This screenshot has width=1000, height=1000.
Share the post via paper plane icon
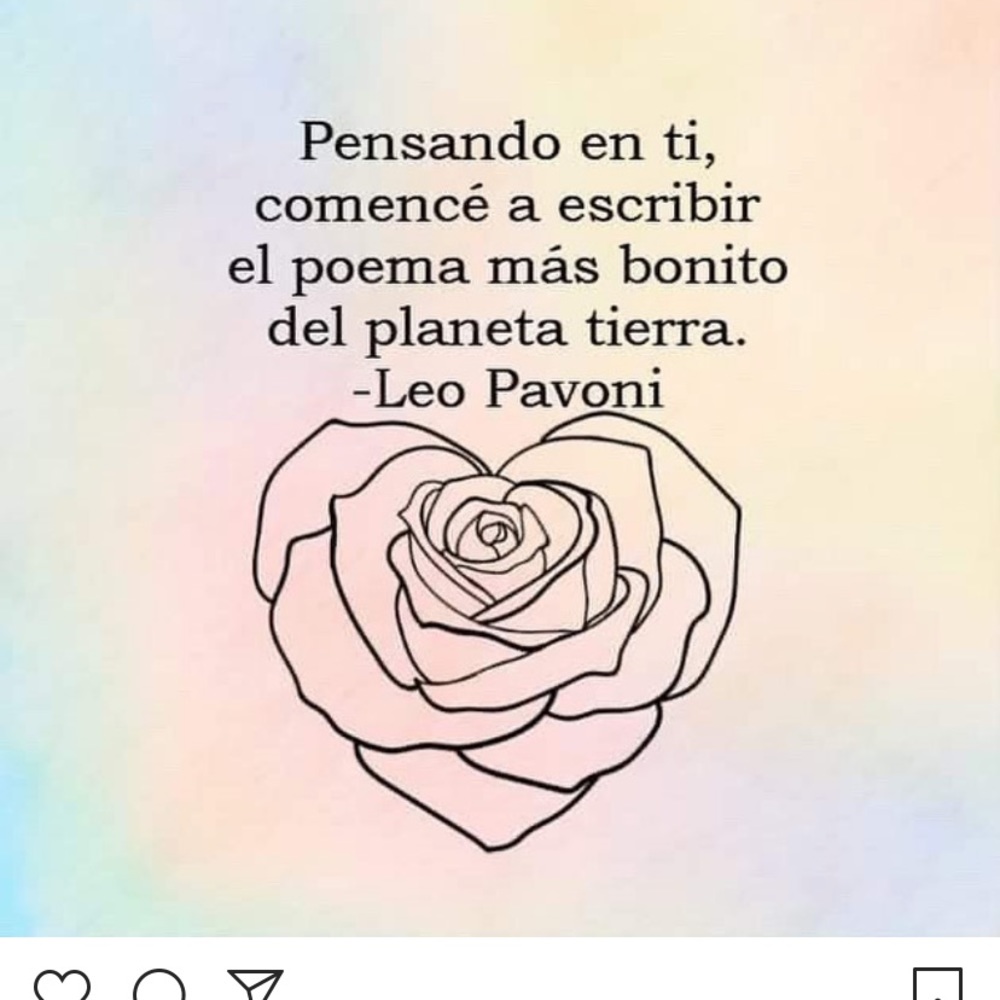click(x=254, y=986)
